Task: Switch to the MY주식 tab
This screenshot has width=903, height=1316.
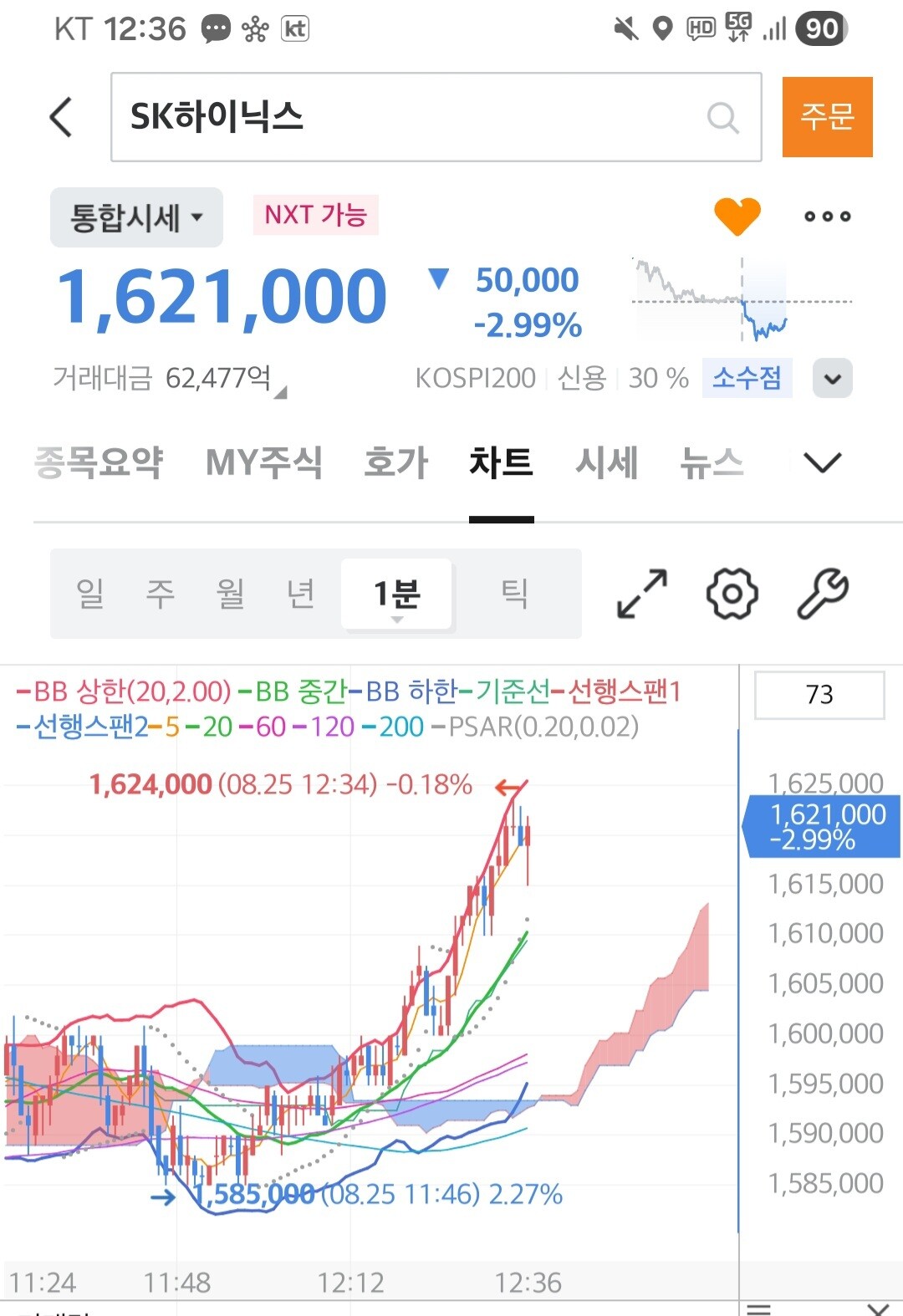Action: (263, 462)
